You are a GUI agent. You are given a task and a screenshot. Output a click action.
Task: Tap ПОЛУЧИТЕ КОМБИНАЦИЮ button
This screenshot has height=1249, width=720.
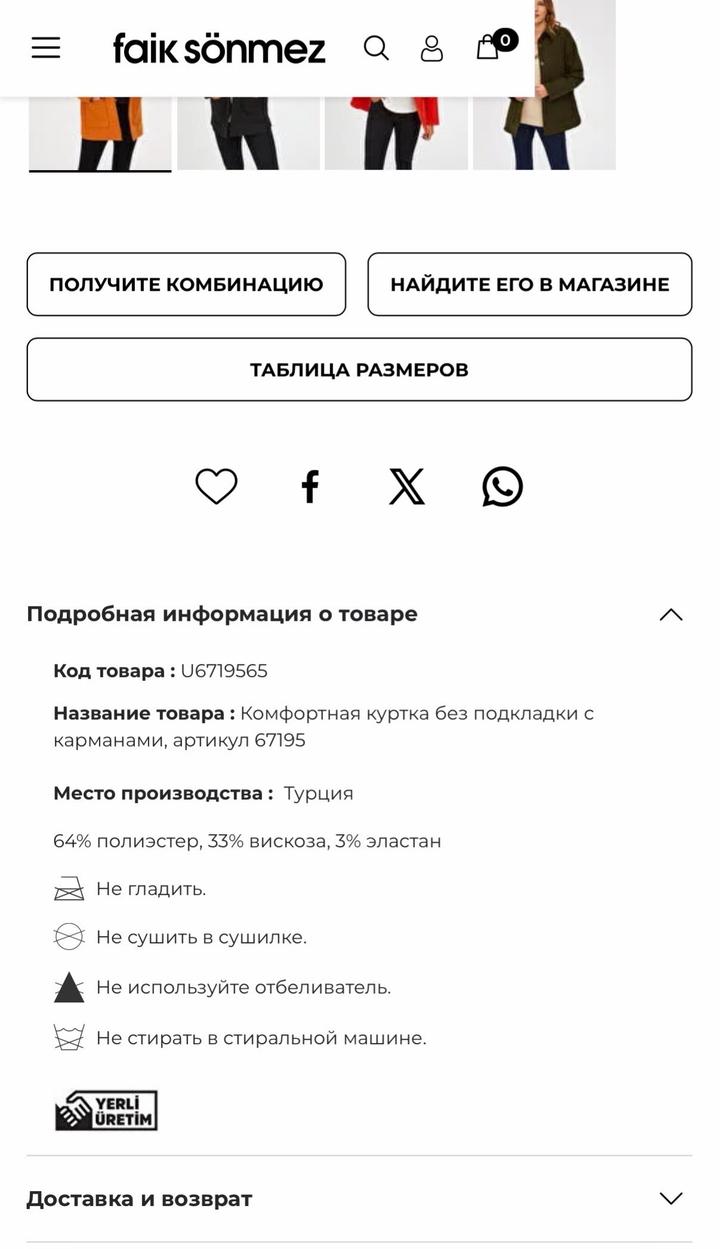pos(186,284)
